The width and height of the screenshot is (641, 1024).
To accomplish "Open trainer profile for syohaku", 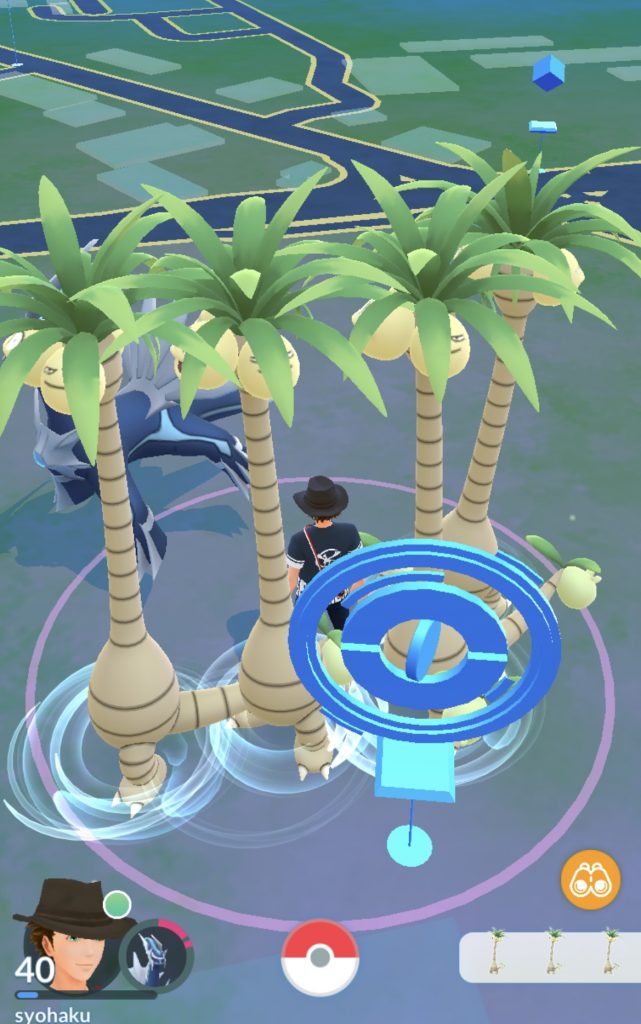I will 72,942.
